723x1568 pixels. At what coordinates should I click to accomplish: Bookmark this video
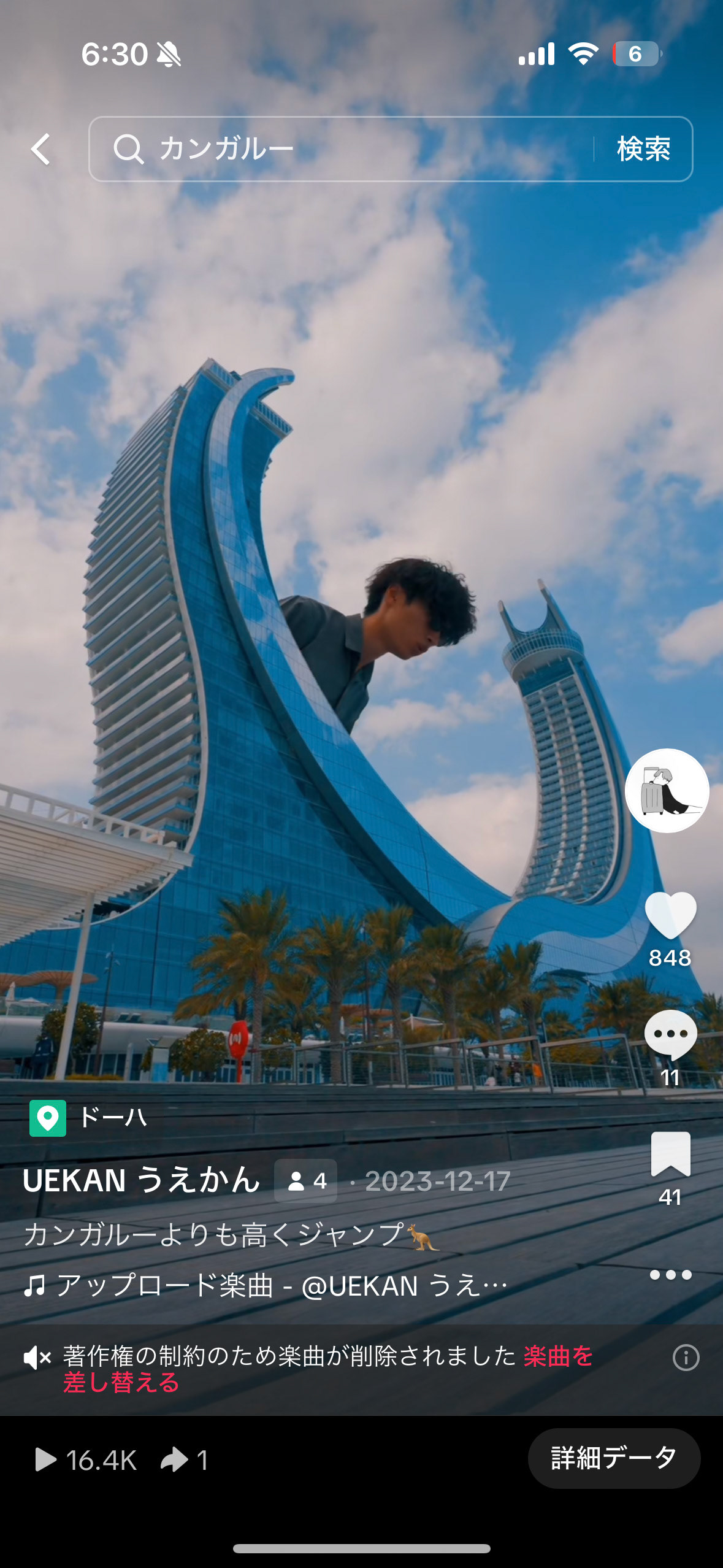pyautogui.click(x=670, y=1155)
